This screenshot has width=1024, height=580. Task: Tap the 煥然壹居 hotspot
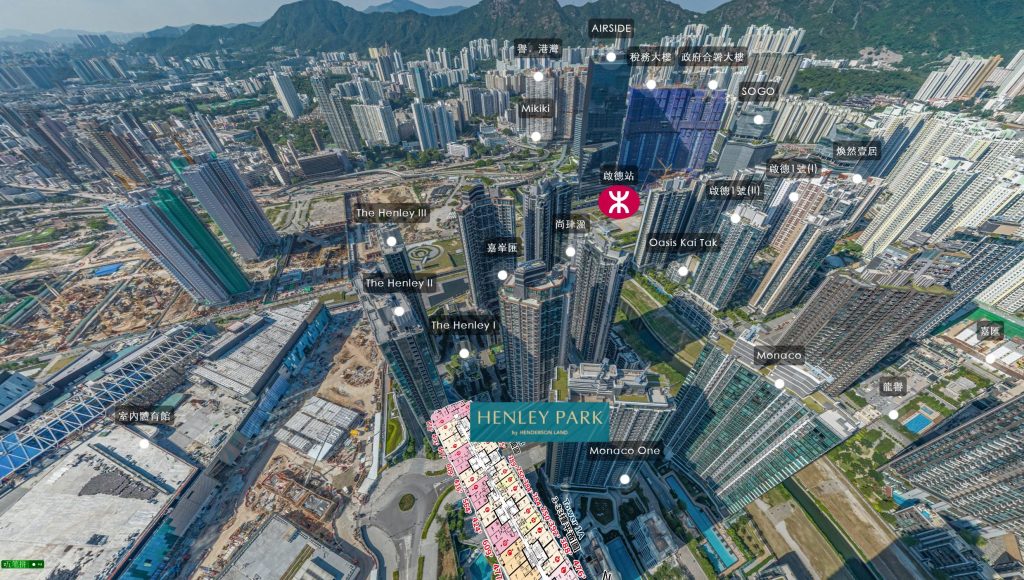857,179
